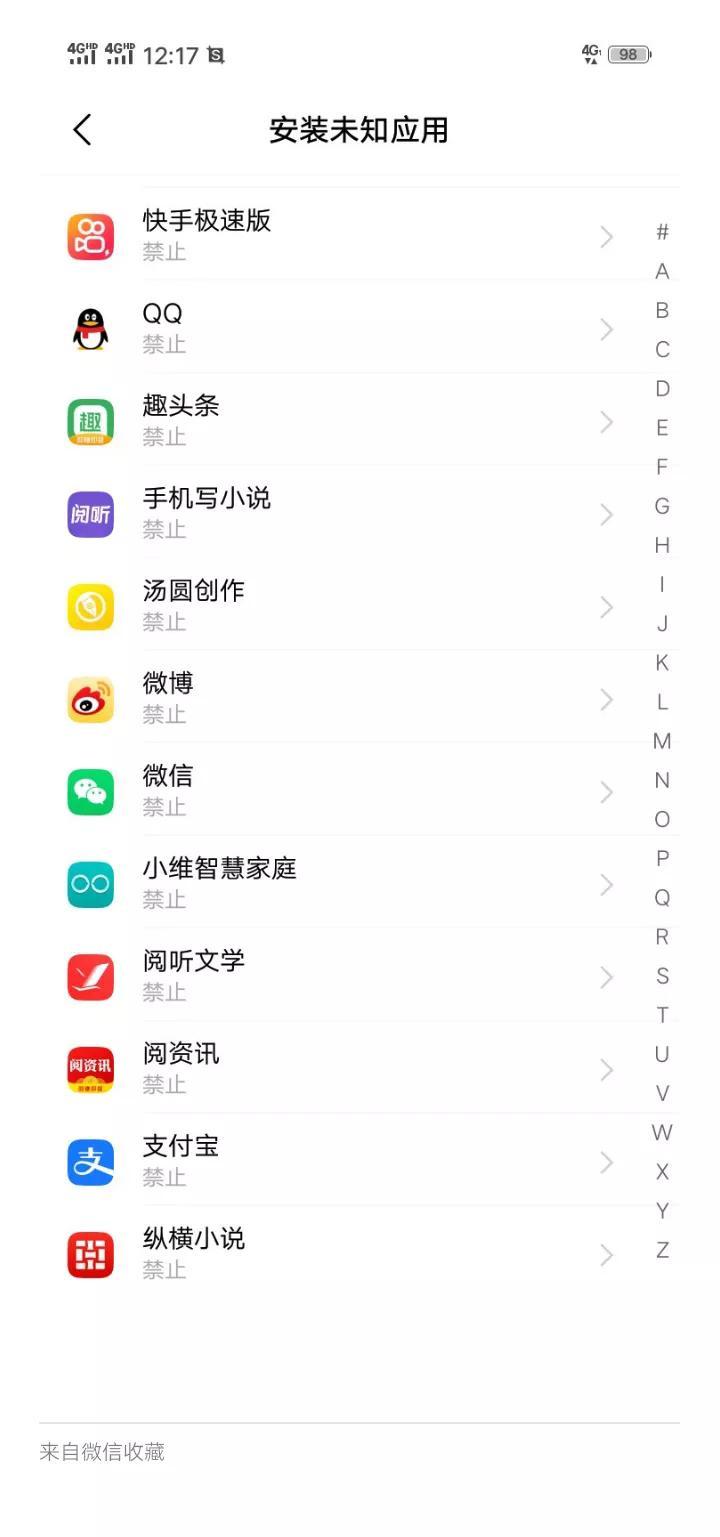Jump to the # index section
Screen dimensions: 720x1537
tap(662, 233)
